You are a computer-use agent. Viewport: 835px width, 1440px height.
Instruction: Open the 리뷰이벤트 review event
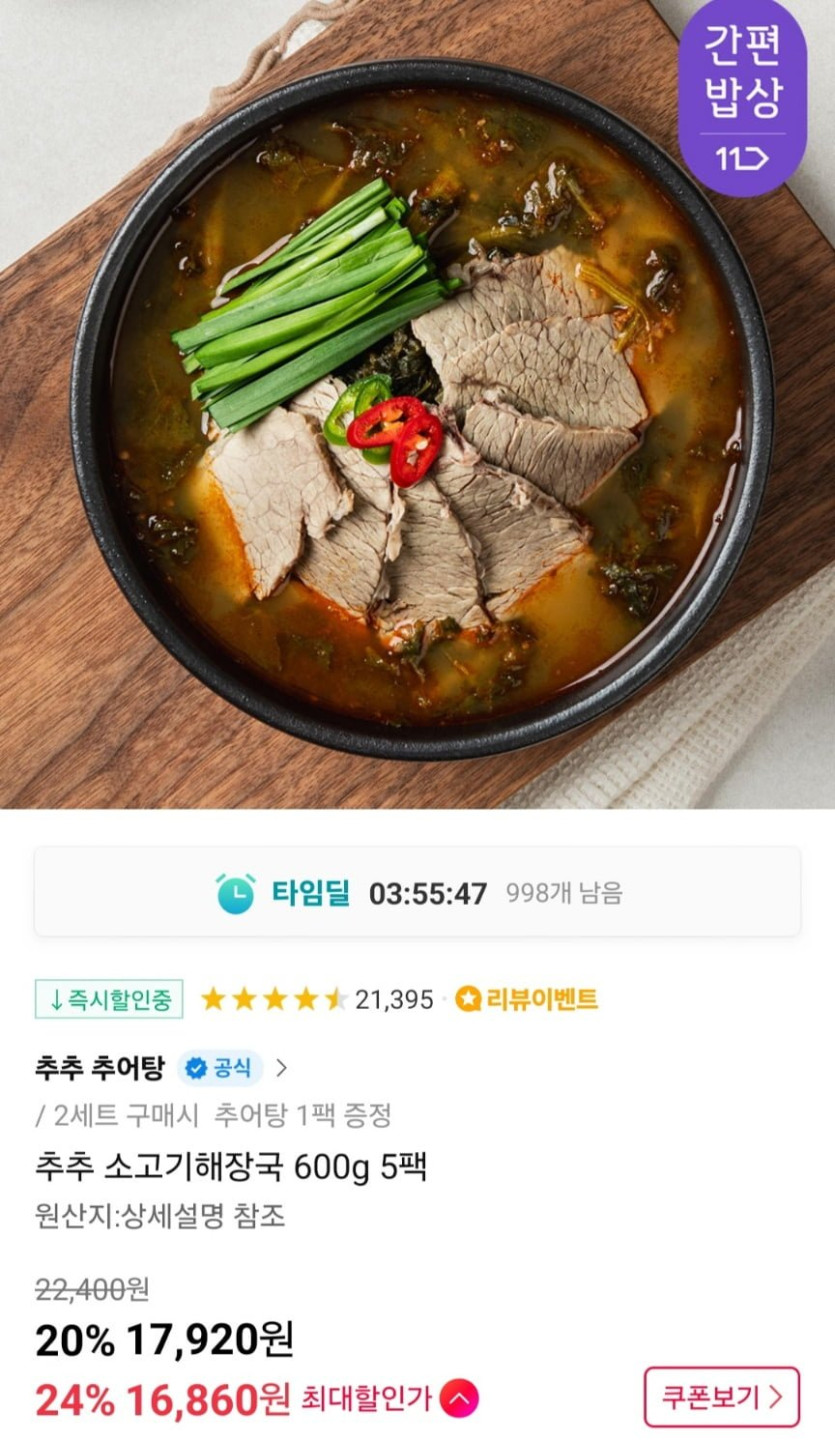coord(527,998)
